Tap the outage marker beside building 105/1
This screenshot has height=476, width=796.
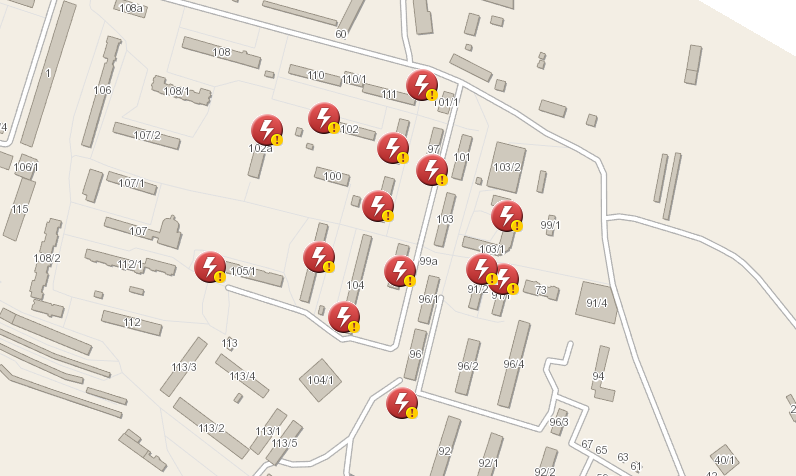pos(209,267)
